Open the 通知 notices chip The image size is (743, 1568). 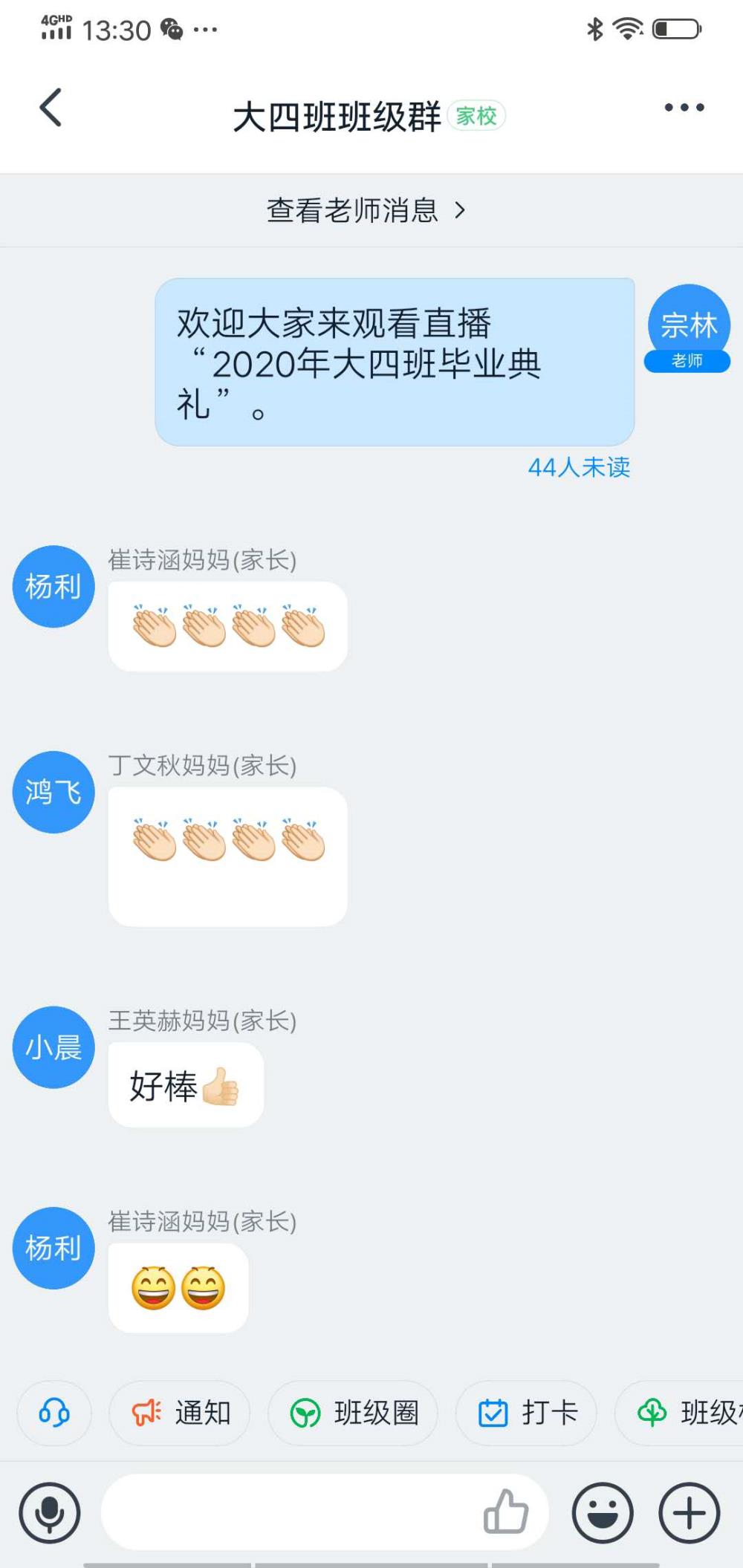[x=181, y=1413]
